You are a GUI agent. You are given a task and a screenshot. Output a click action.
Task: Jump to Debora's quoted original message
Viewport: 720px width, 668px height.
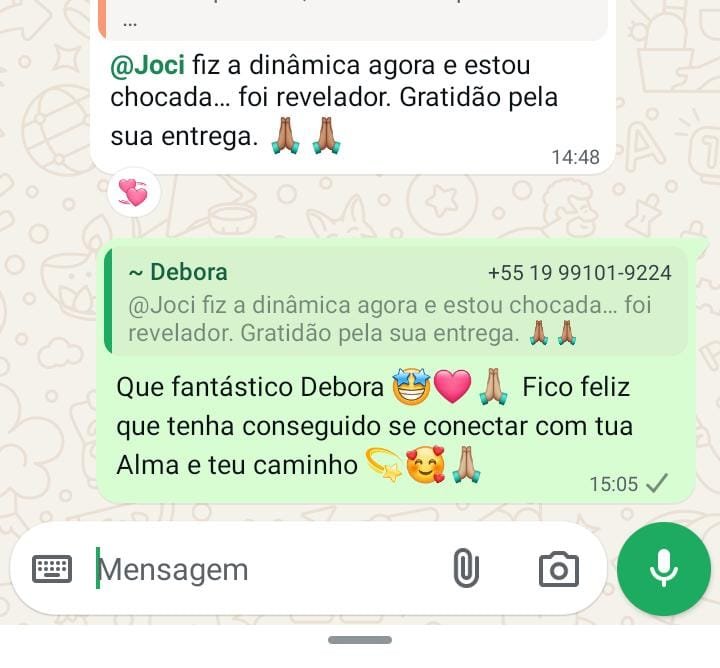(x=397, y=302)
